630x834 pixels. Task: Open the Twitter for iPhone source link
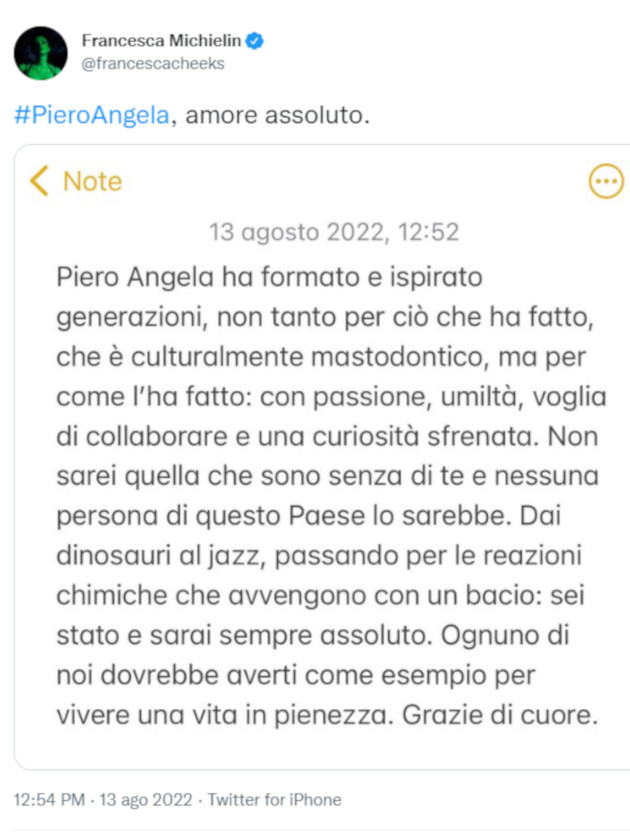point(273,800)
